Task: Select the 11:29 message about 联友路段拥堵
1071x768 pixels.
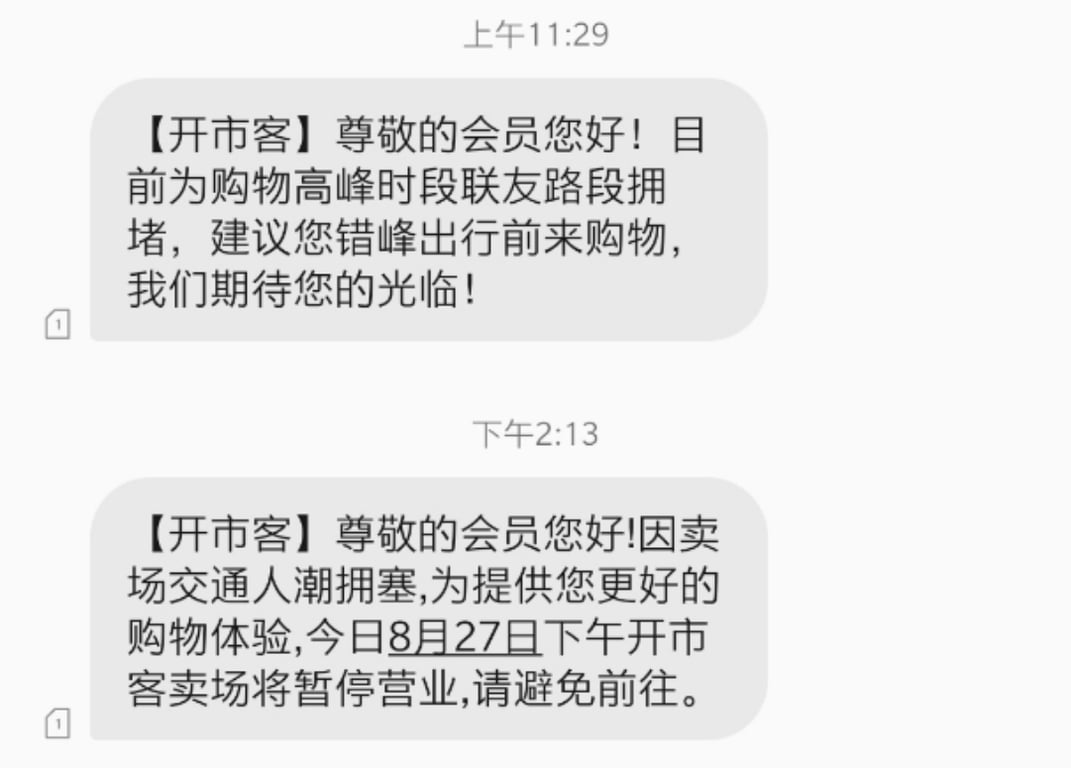Action: [x=429, y=210]
